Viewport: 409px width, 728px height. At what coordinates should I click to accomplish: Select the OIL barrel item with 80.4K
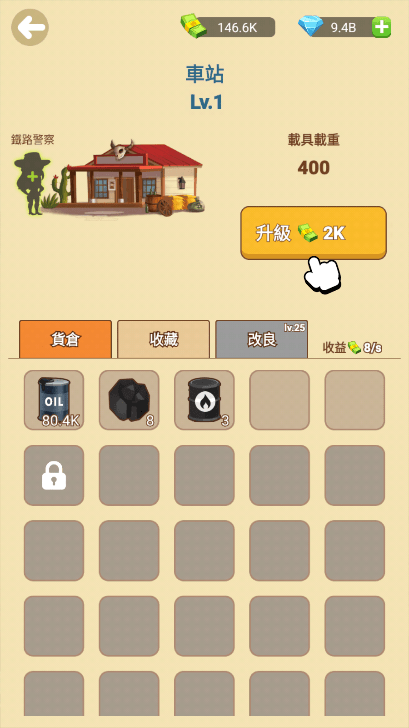[x=54, y=400]
